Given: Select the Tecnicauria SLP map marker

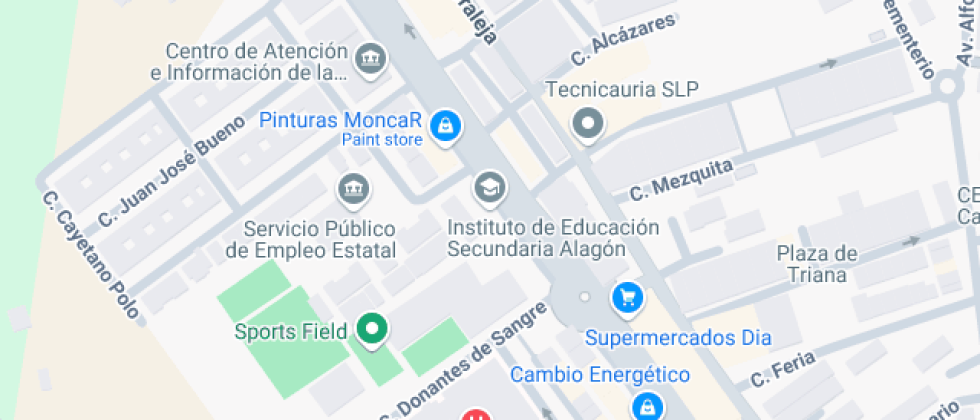Looking at the screenshot, I should pyautogui.click(x=589, y=124).
